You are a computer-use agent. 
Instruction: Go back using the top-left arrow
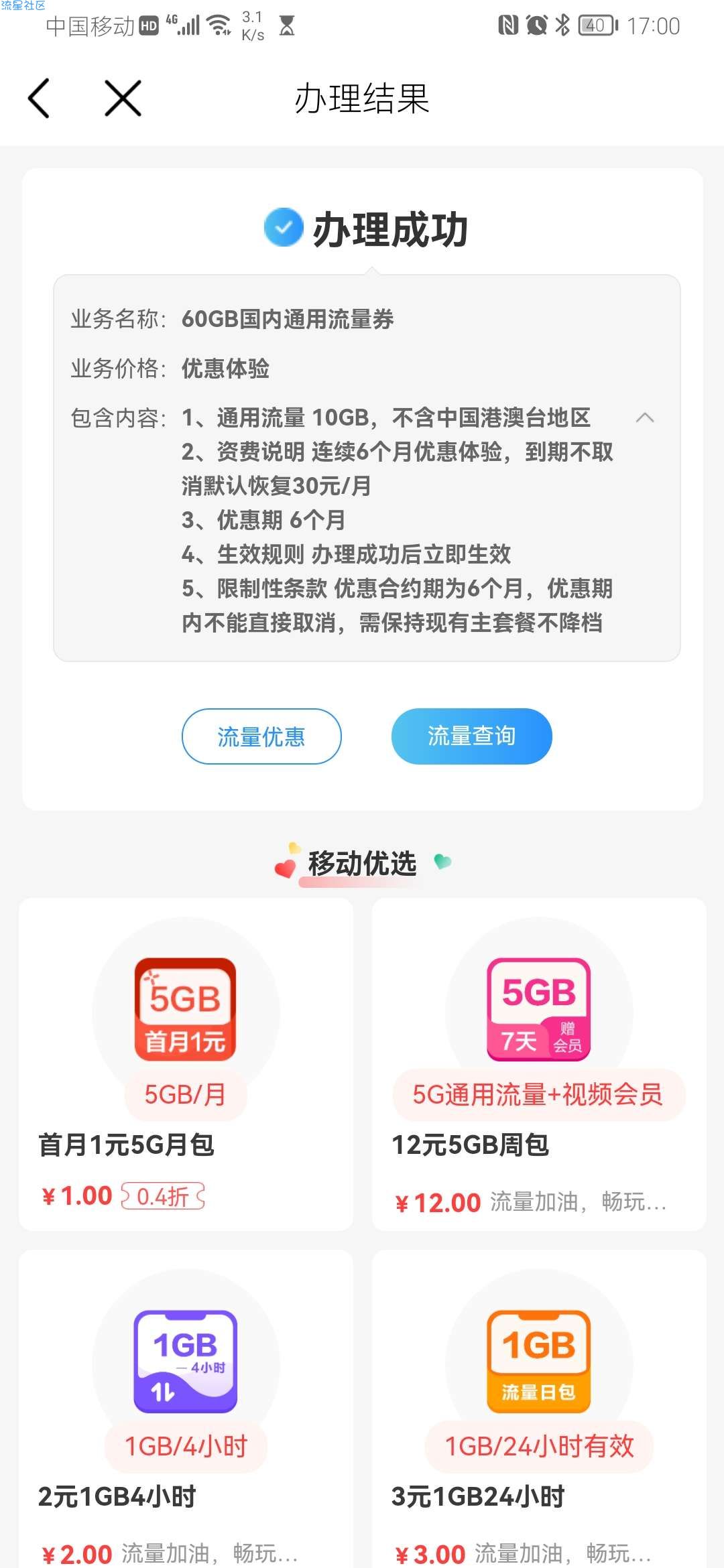(39, 98)
